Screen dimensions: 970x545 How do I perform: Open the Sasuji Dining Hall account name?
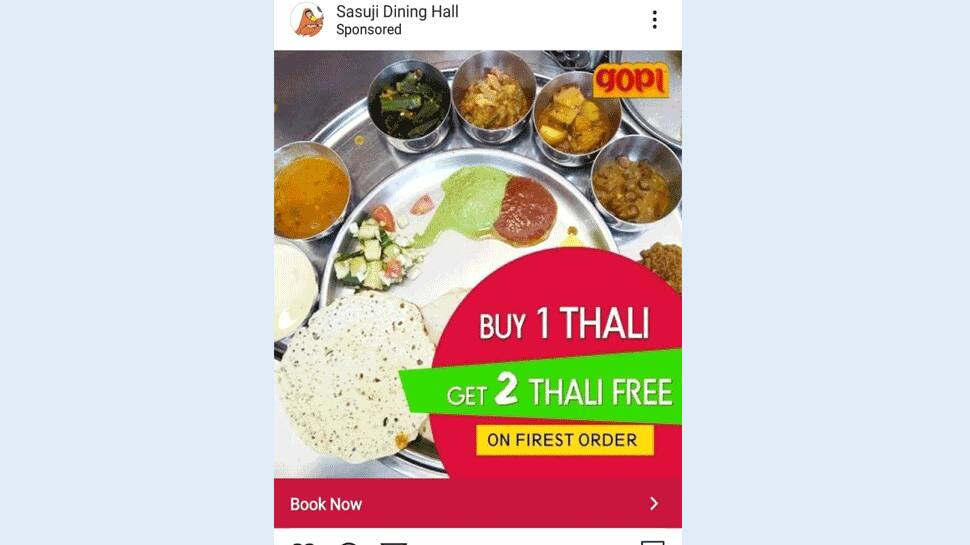pyautogui.click(x=397, y=12)
